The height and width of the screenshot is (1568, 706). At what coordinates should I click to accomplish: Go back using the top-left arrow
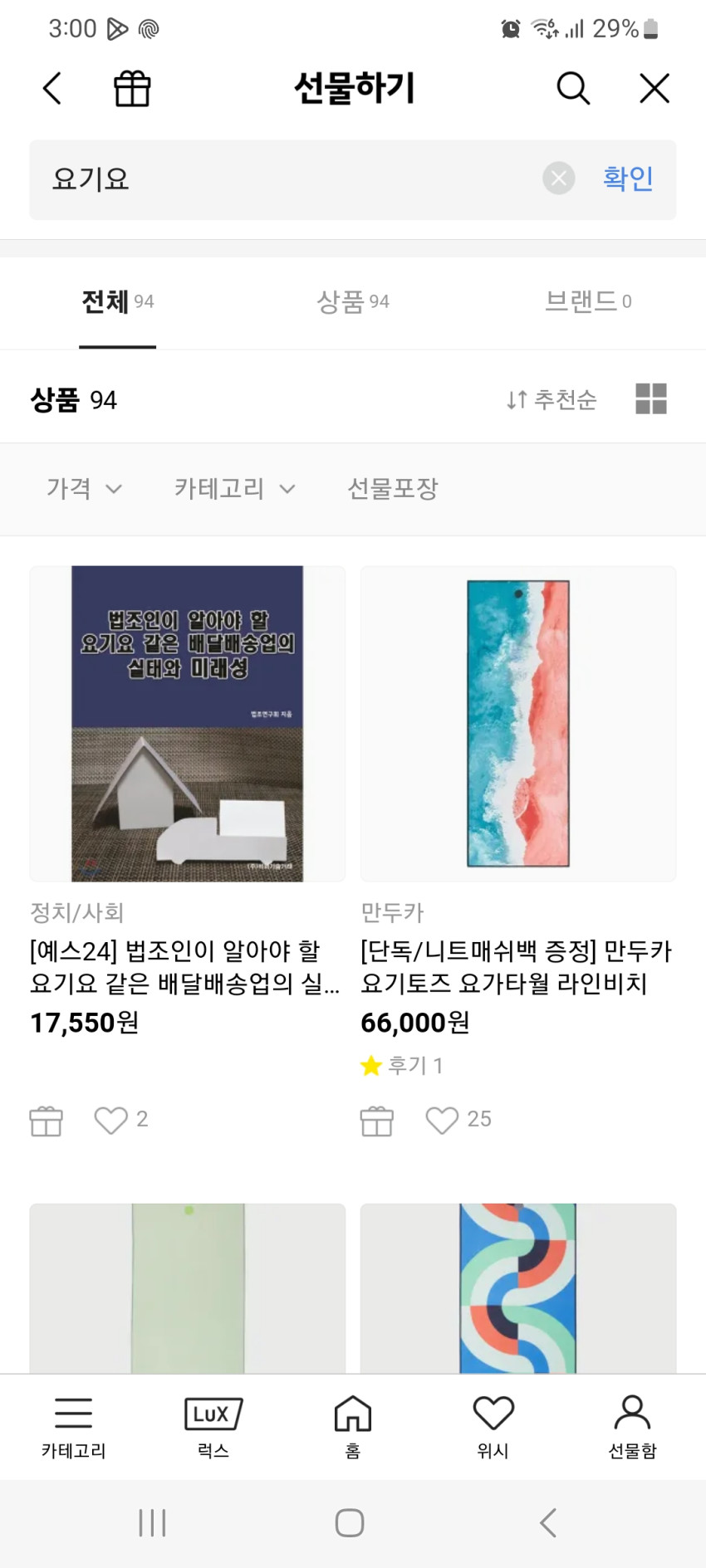[x=52, y=88]
